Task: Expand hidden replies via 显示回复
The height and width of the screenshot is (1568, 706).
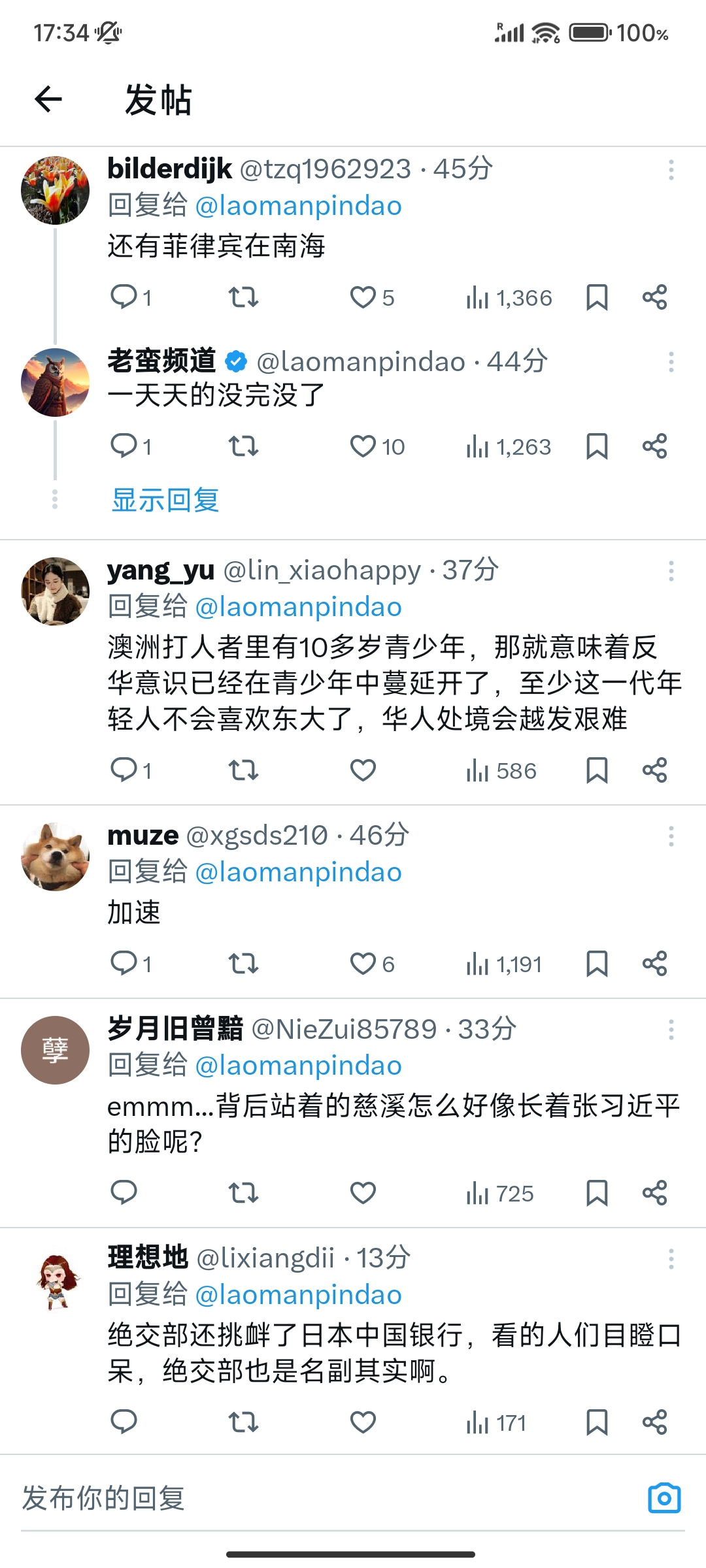Action: (165, 500)
